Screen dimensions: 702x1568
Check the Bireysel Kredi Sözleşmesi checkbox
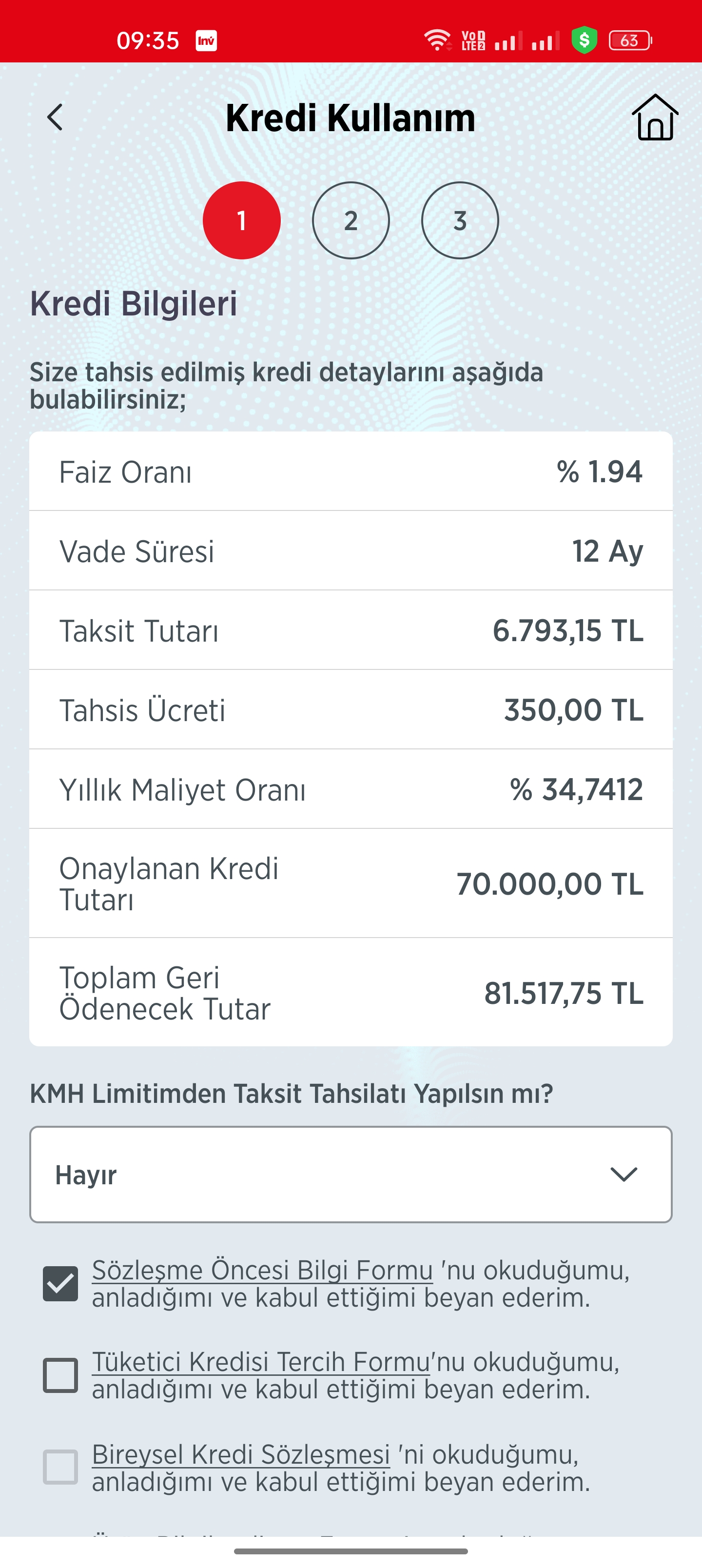click(60, 1467)
